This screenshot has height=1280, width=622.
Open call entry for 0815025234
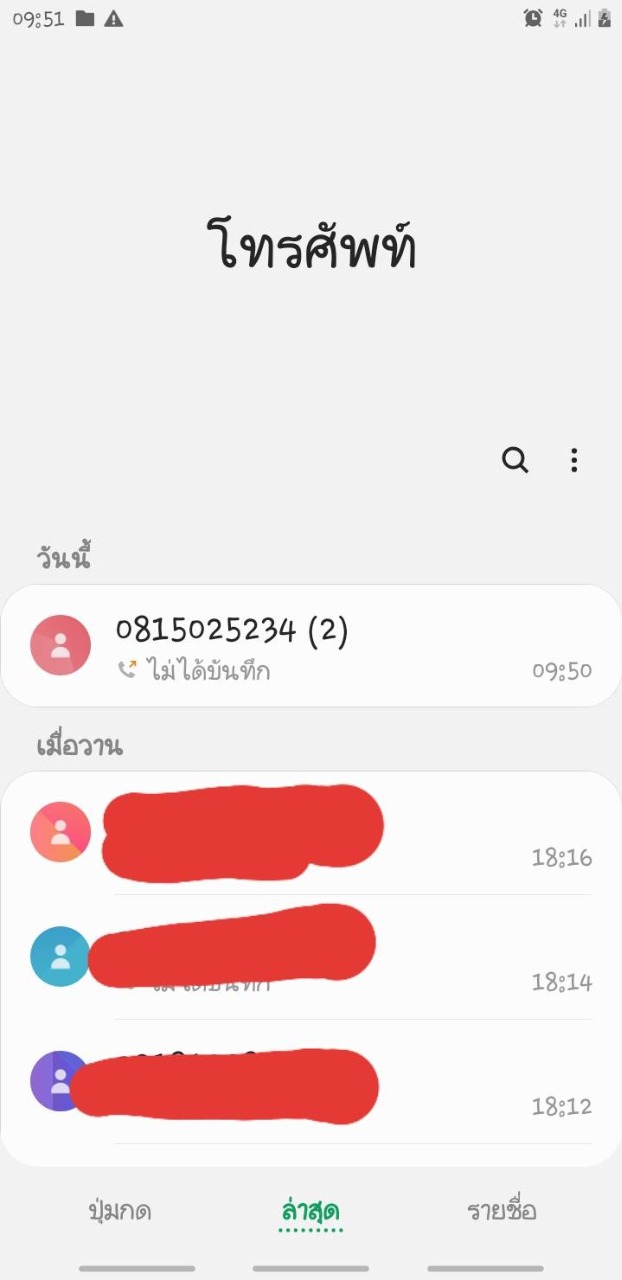coord(310,646)
